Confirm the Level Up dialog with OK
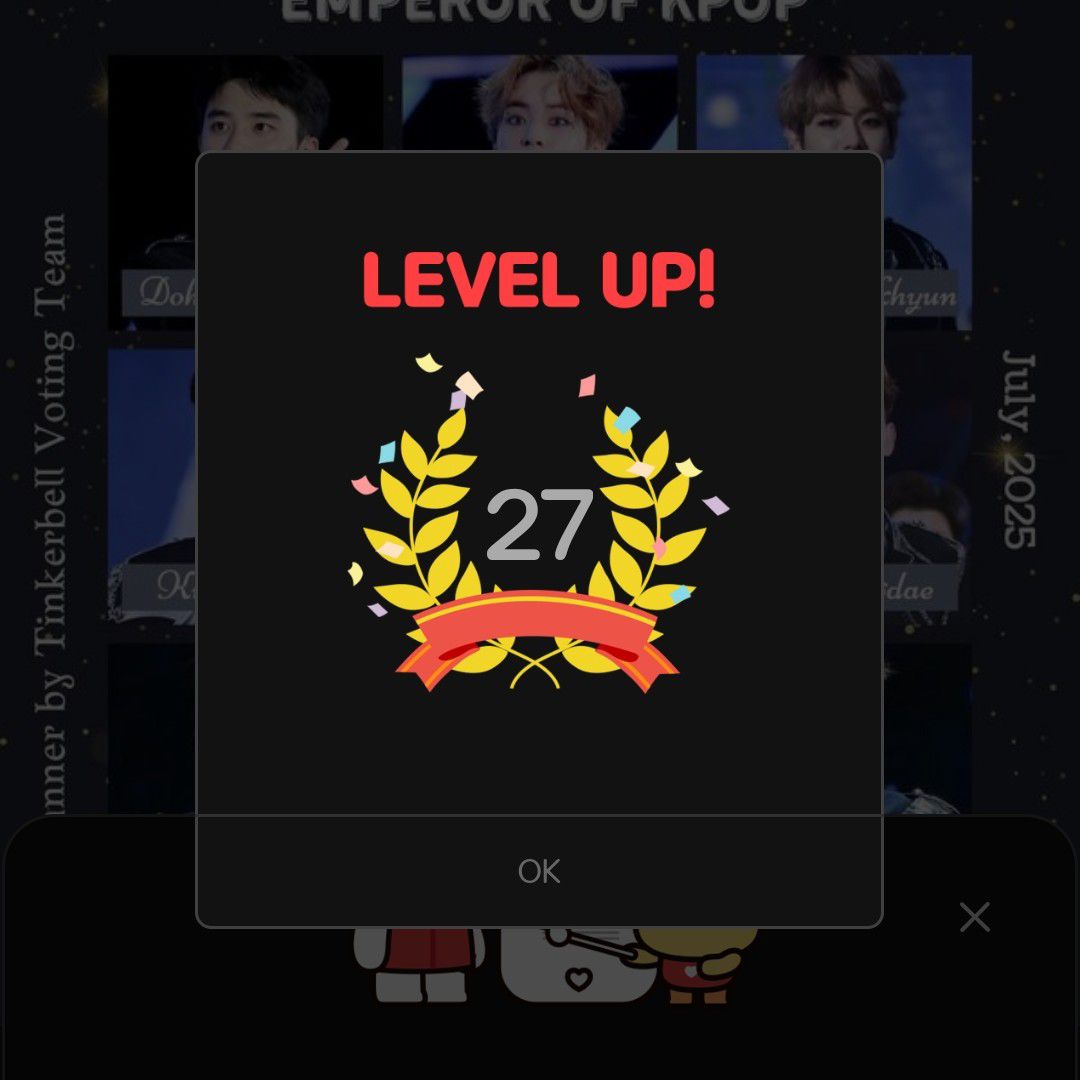The height and width of the screenshot is (1080, 1080). [x=539, y=871]
